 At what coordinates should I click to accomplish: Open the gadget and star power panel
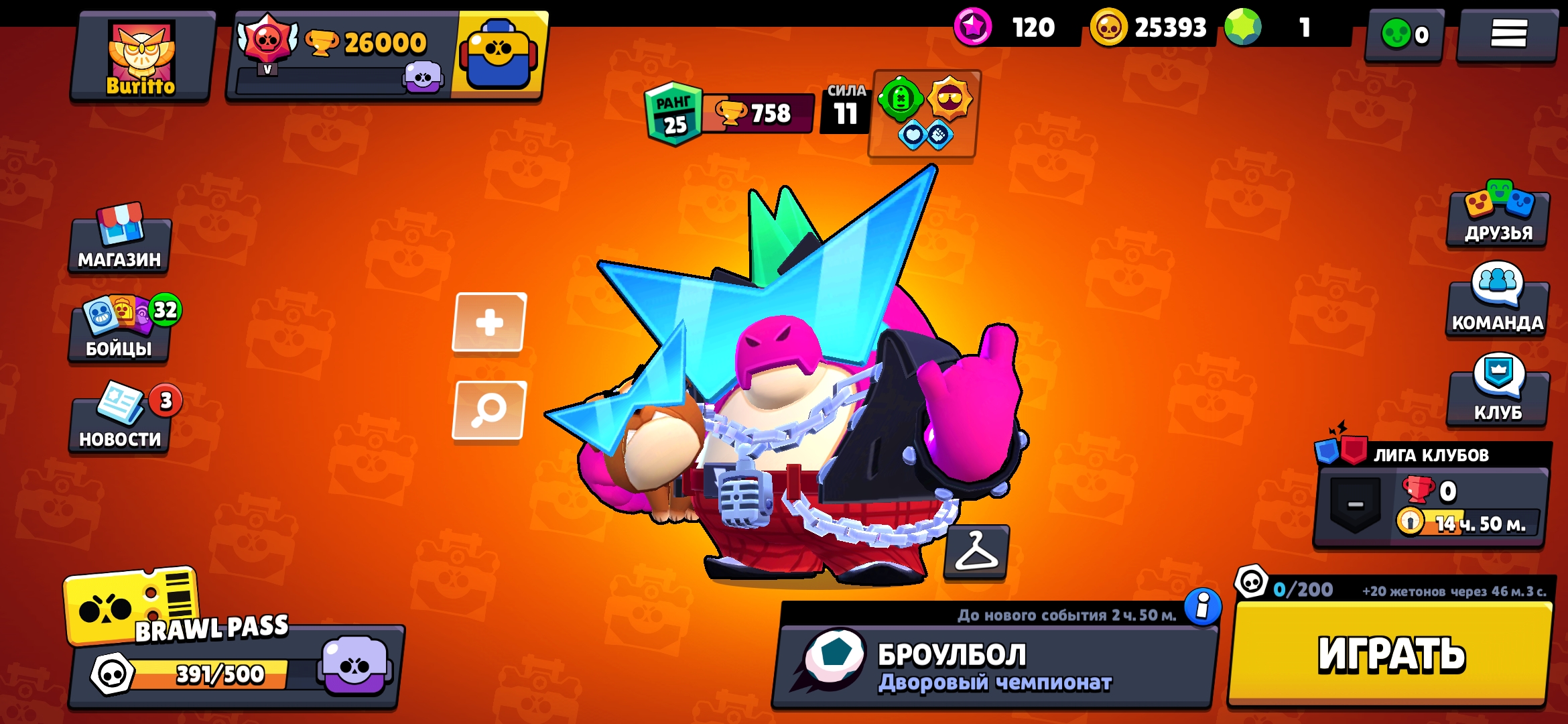[923, 115]
